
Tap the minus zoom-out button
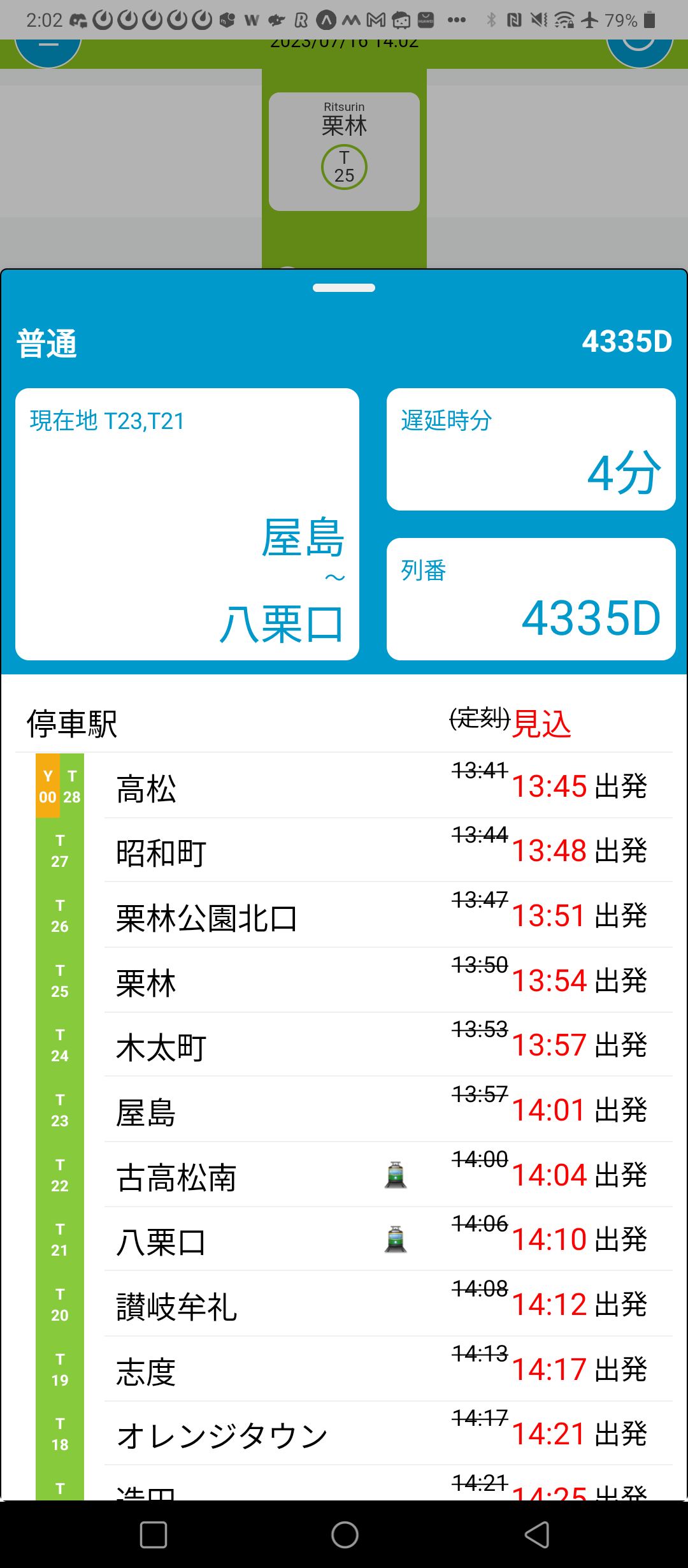tap(48, 48)
